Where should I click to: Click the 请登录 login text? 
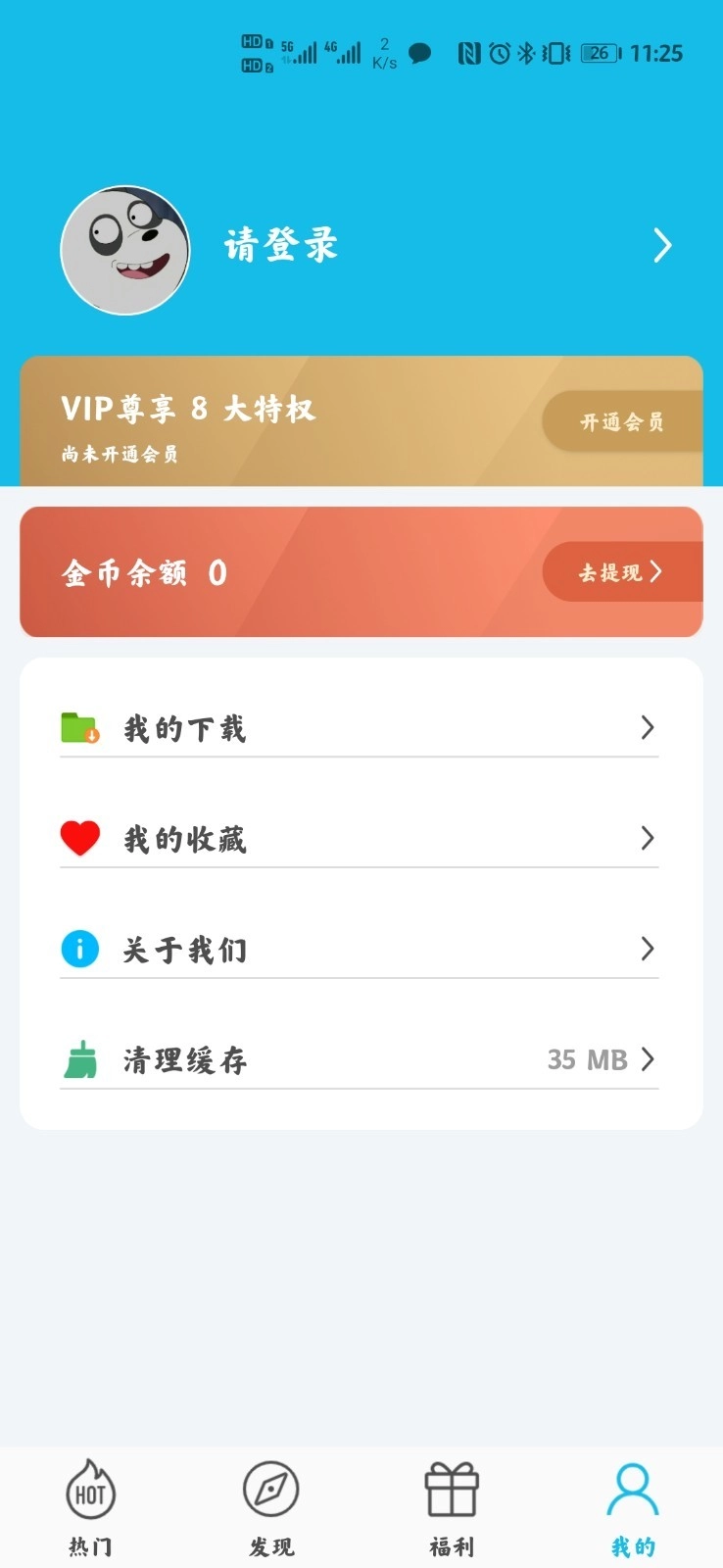pos(280,246)
